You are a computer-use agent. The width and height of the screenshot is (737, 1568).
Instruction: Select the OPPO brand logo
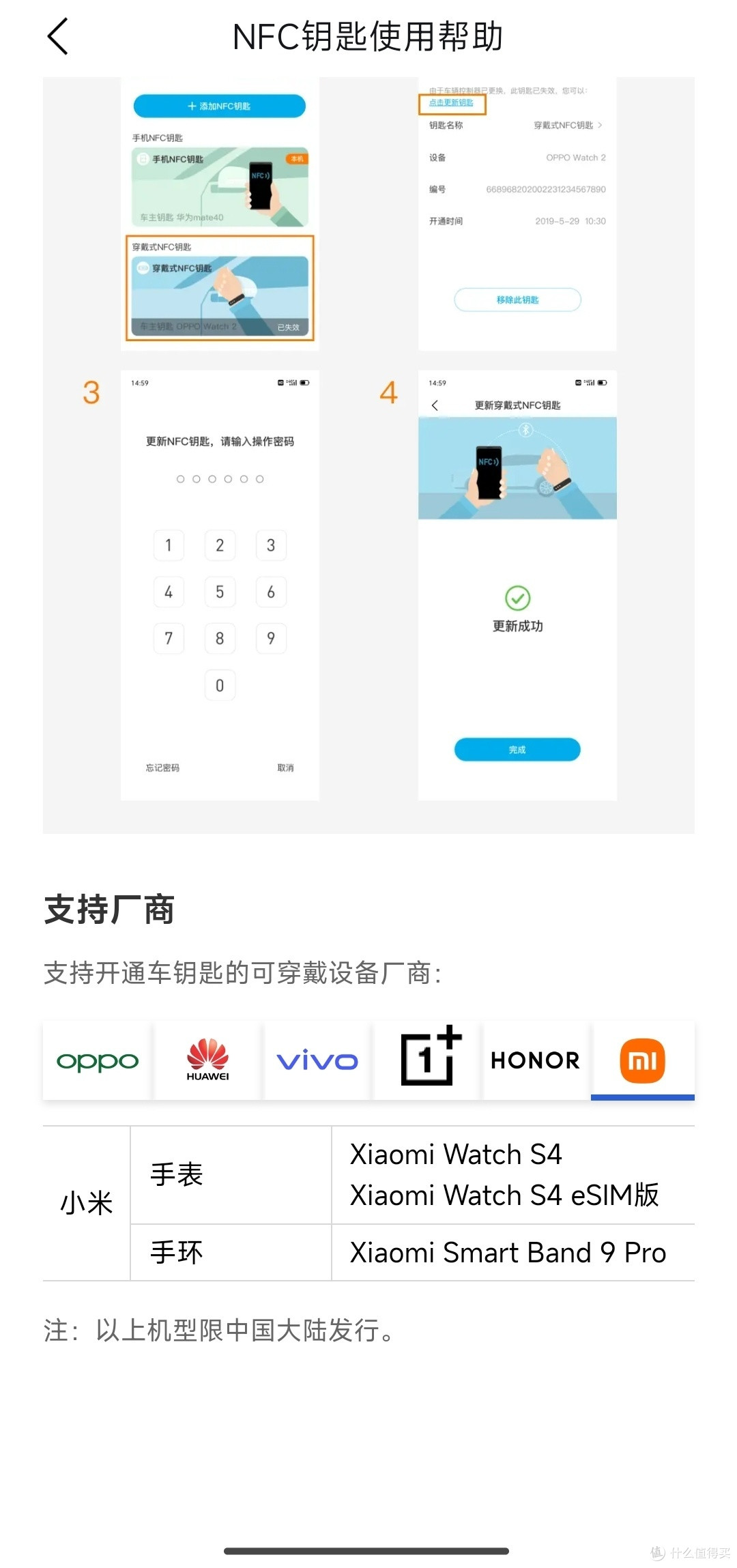96,1060
